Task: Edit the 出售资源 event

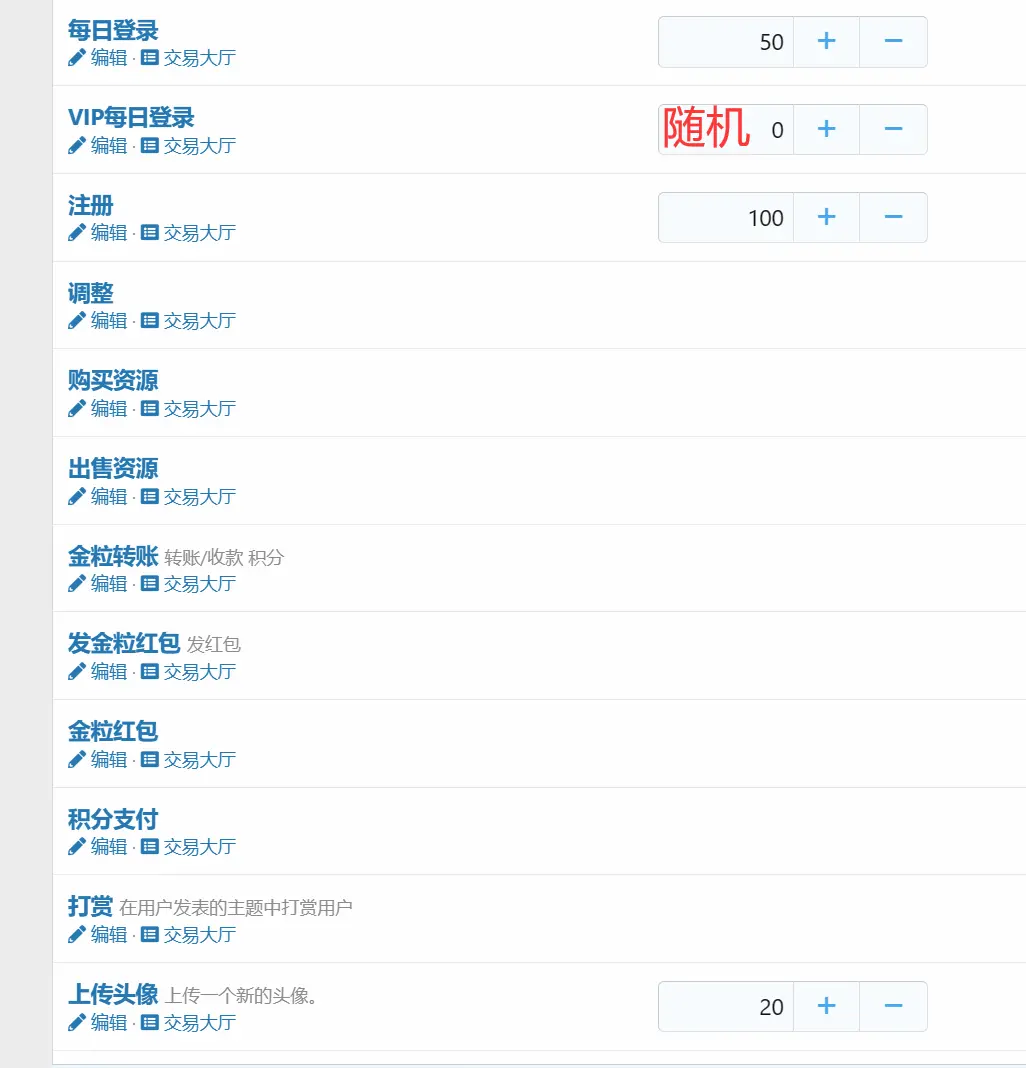Action: click(x=98, y=497)
